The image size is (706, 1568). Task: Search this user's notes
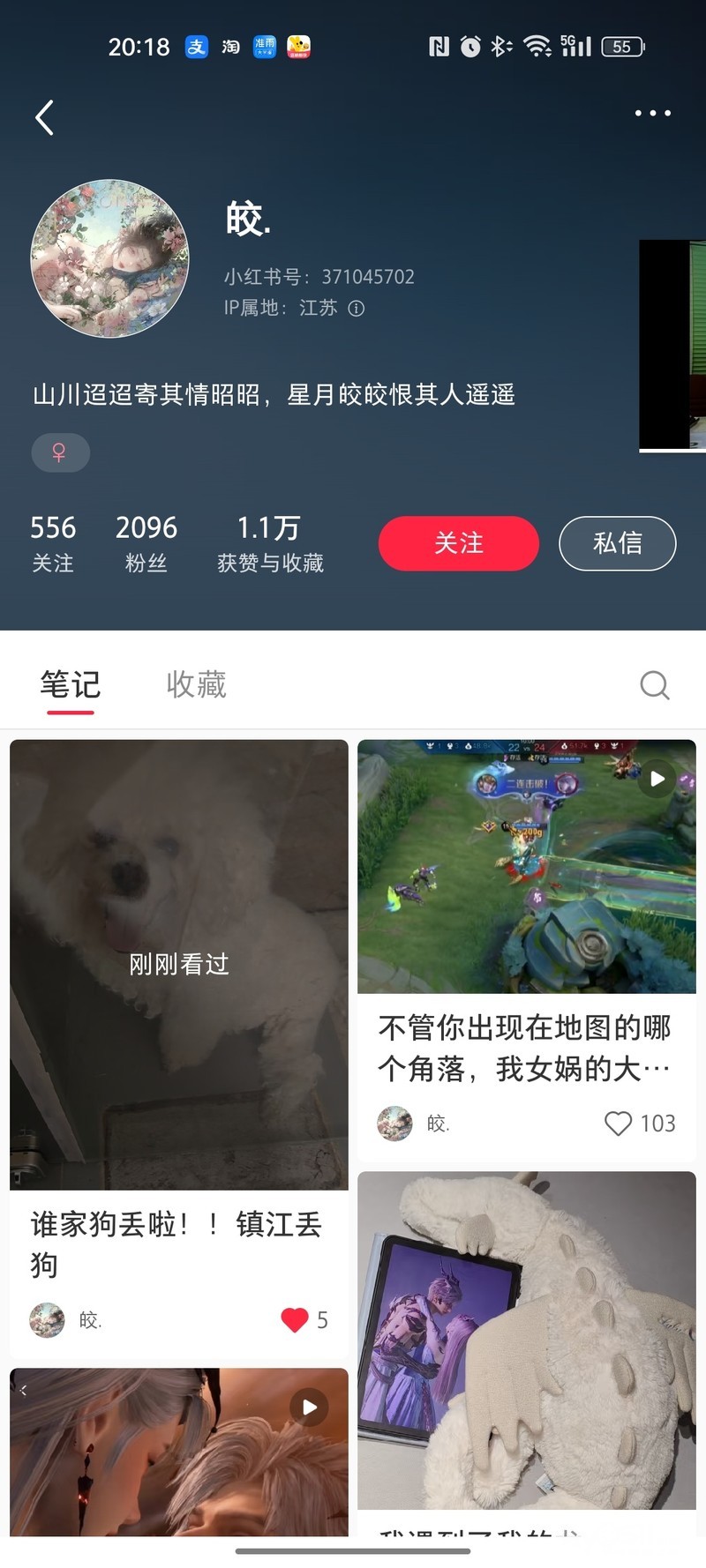pos(654,684)
